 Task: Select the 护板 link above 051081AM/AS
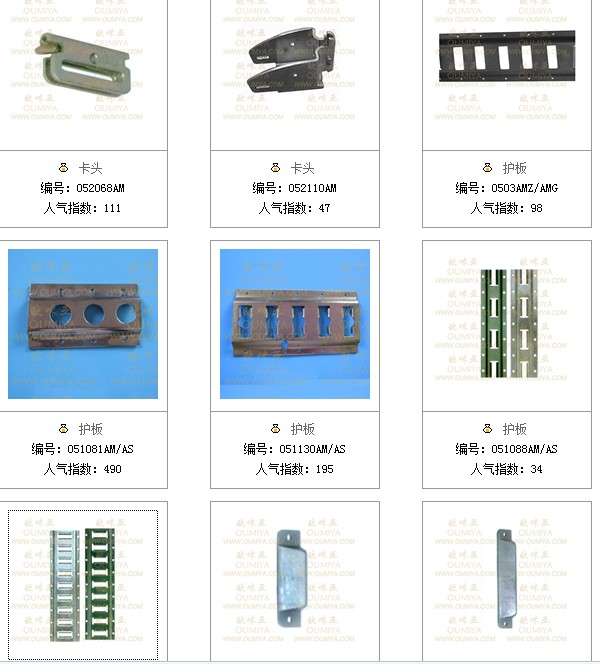tap(90, 429)
